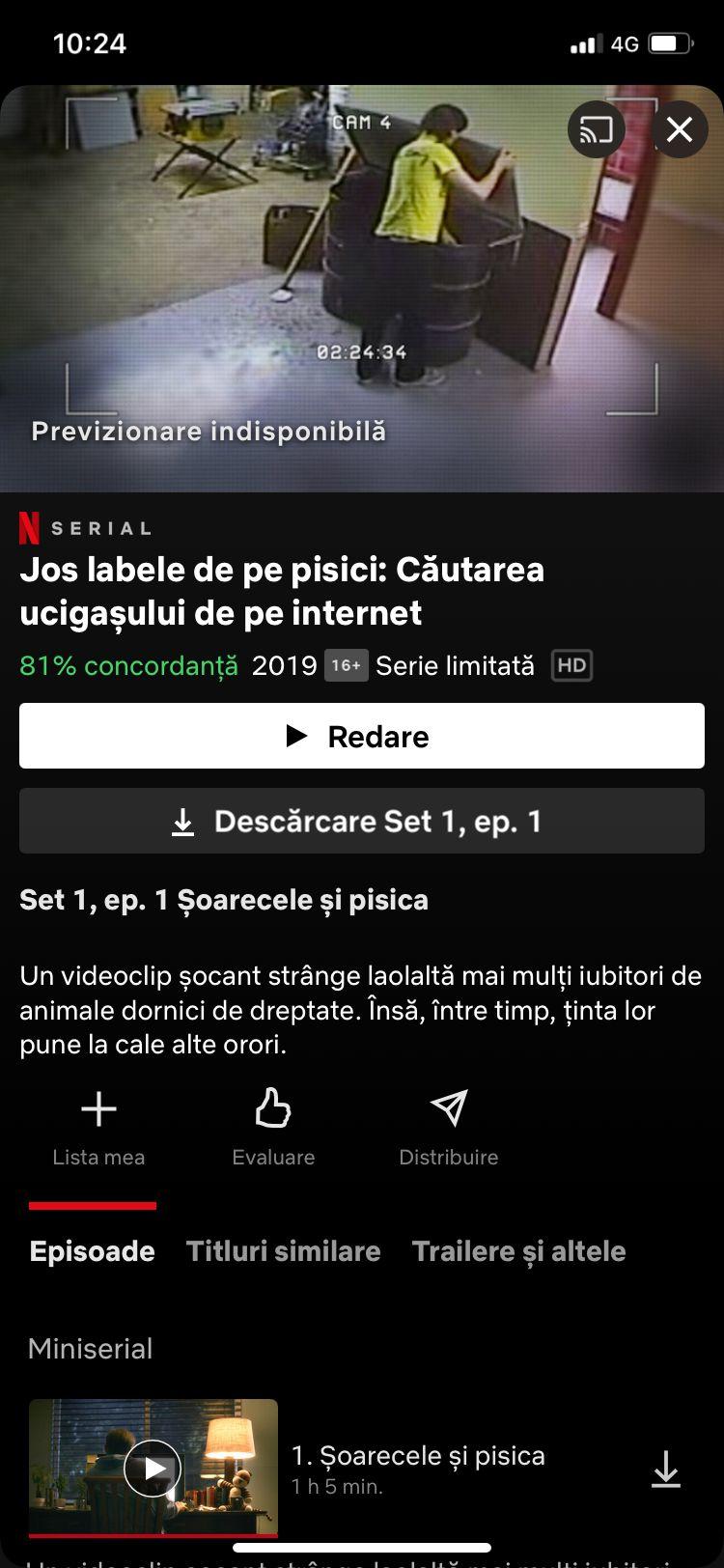This screenshot has width=724, height=1568.
Task: Add the series to Lista mea
Action: point(98,1127)
